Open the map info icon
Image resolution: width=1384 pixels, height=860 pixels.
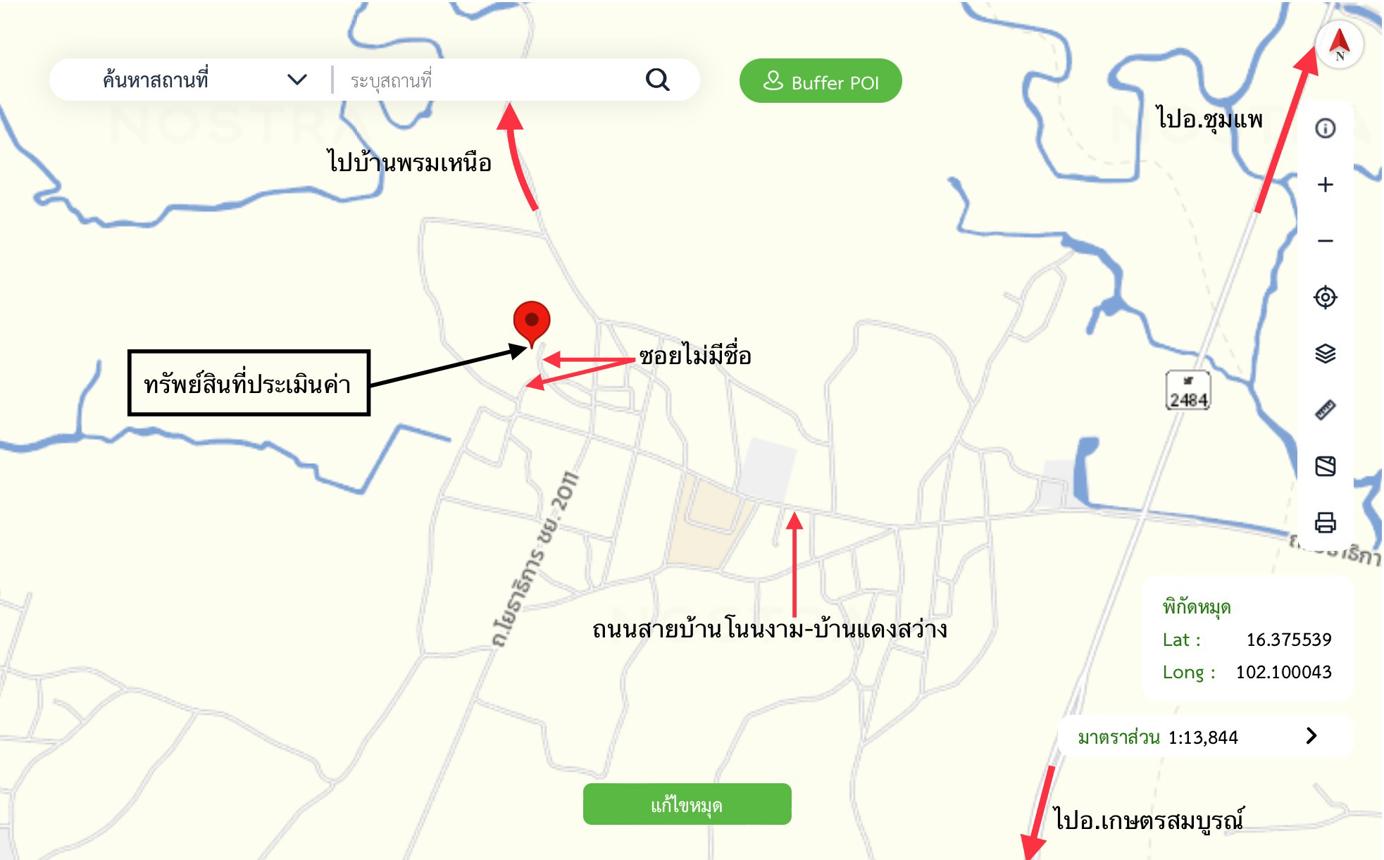(x=1325, y=128)
